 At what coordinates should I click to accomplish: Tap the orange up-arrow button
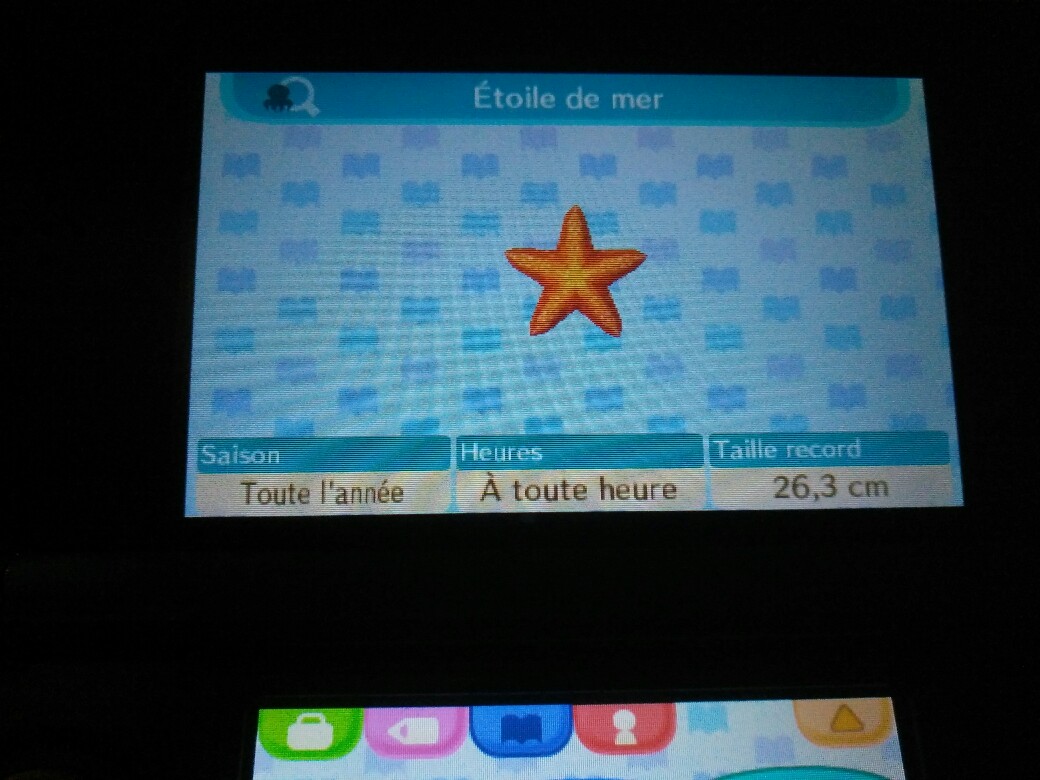pyautogui.click(x=843, y=720)
